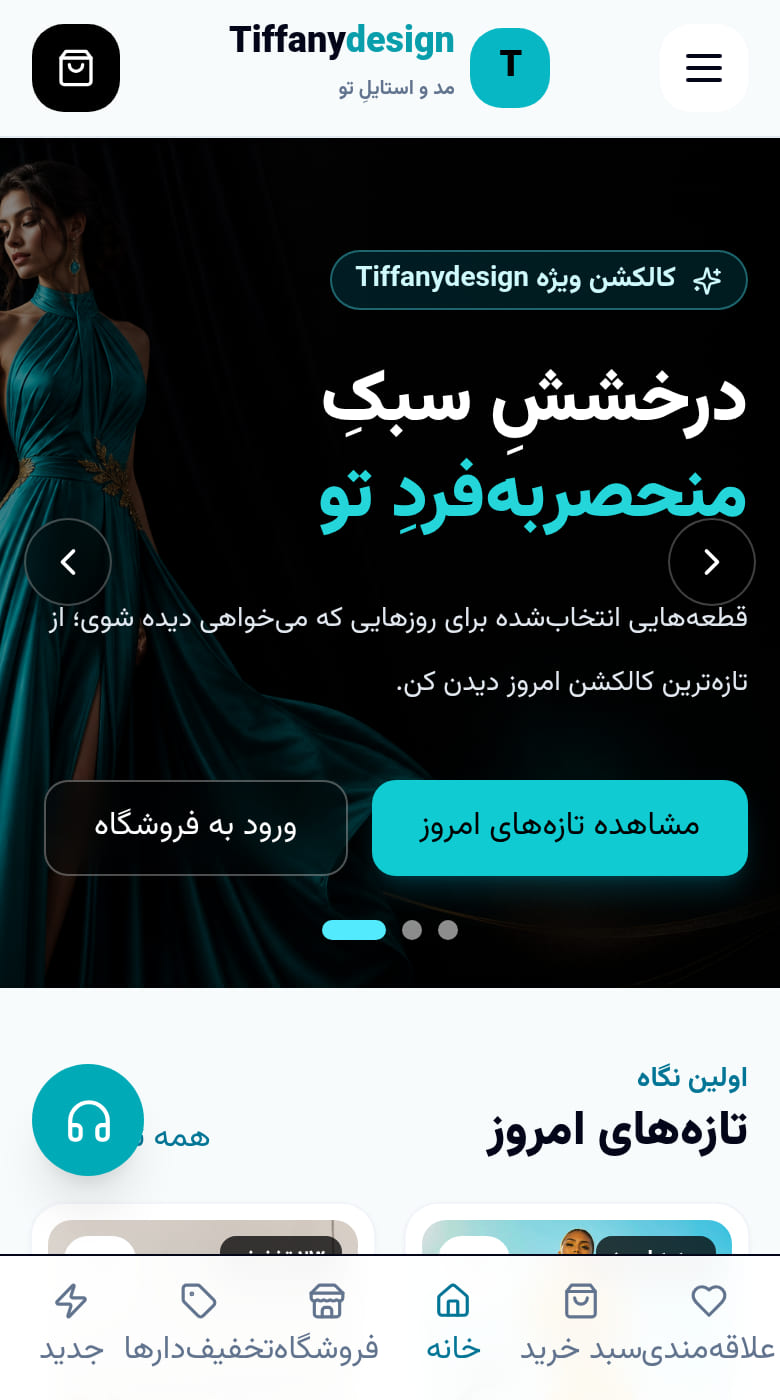
Task: Open the جدید tab
Action: (x=71, y=1322)
